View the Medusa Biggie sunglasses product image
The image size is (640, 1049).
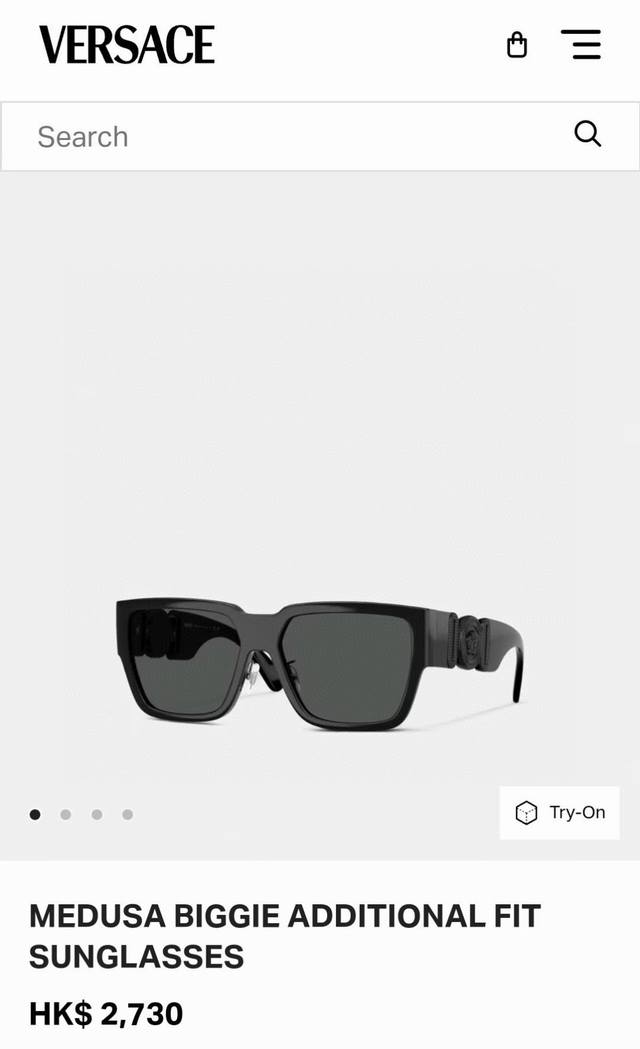[x=320, y=660]
